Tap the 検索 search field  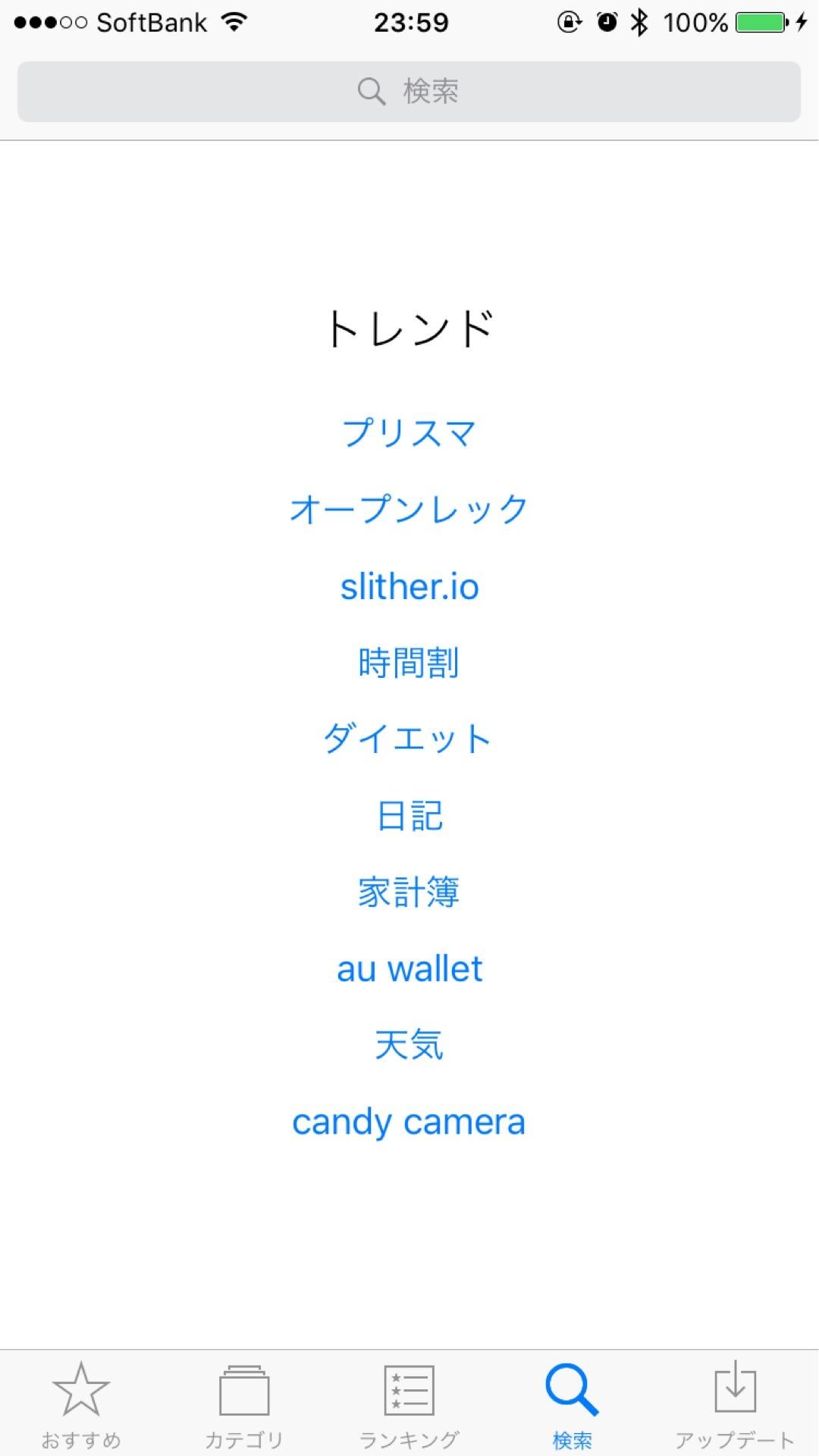pyautogui.click(x=409, y=92)
